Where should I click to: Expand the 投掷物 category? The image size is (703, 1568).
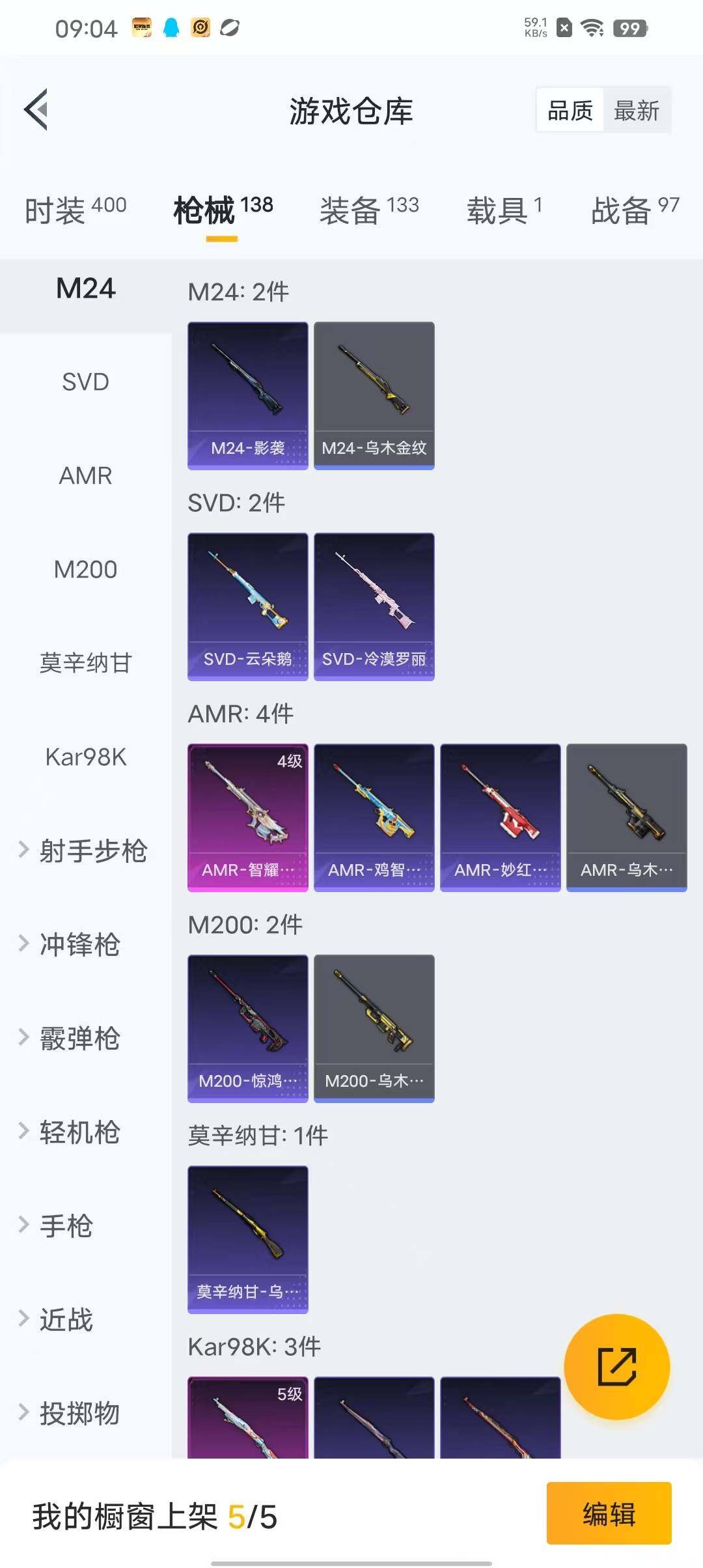tap(72, 1413)
